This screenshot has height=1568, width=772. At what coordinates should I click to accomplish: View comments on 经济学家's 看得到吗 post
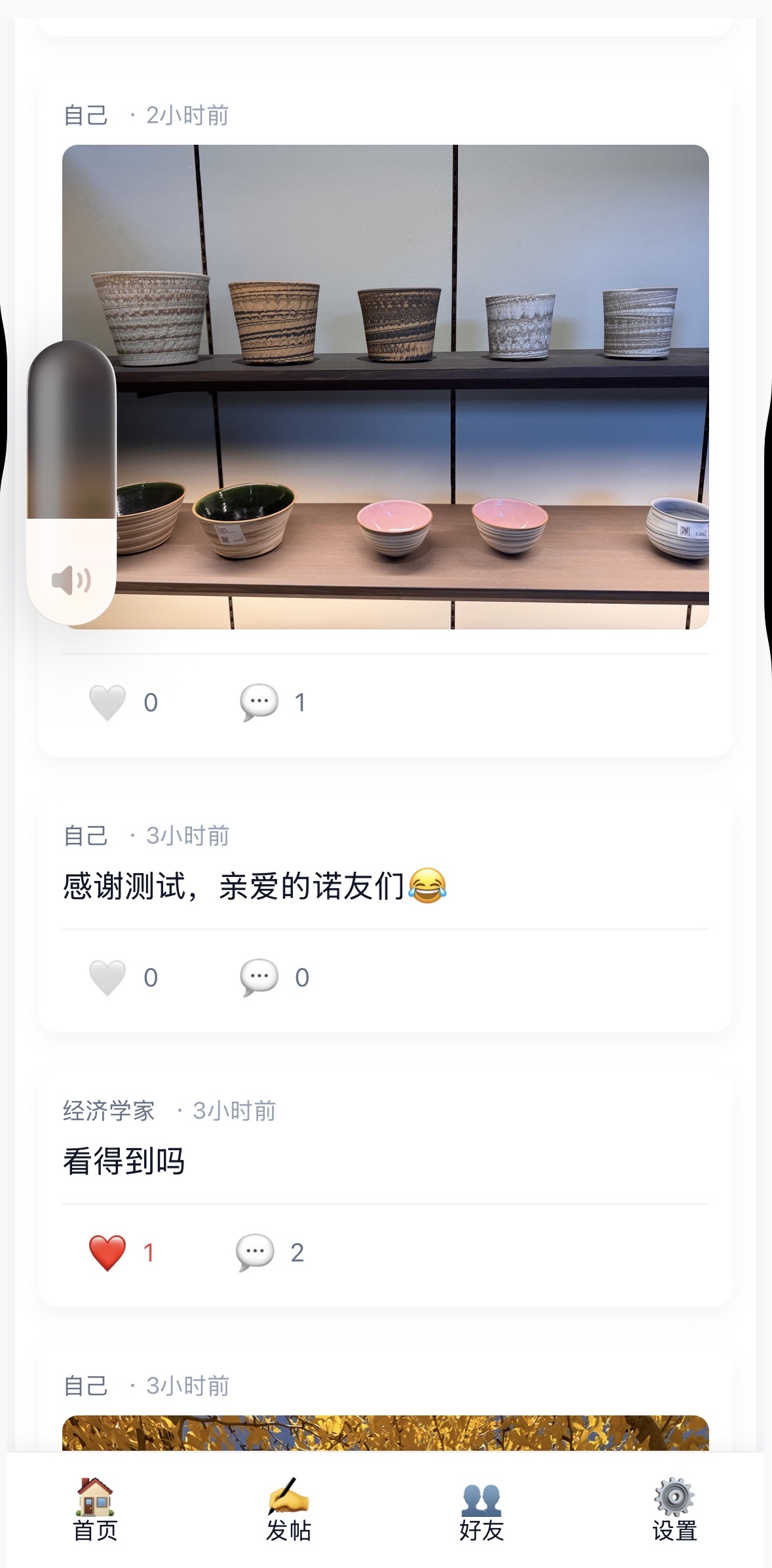[x=255, y=1252]
